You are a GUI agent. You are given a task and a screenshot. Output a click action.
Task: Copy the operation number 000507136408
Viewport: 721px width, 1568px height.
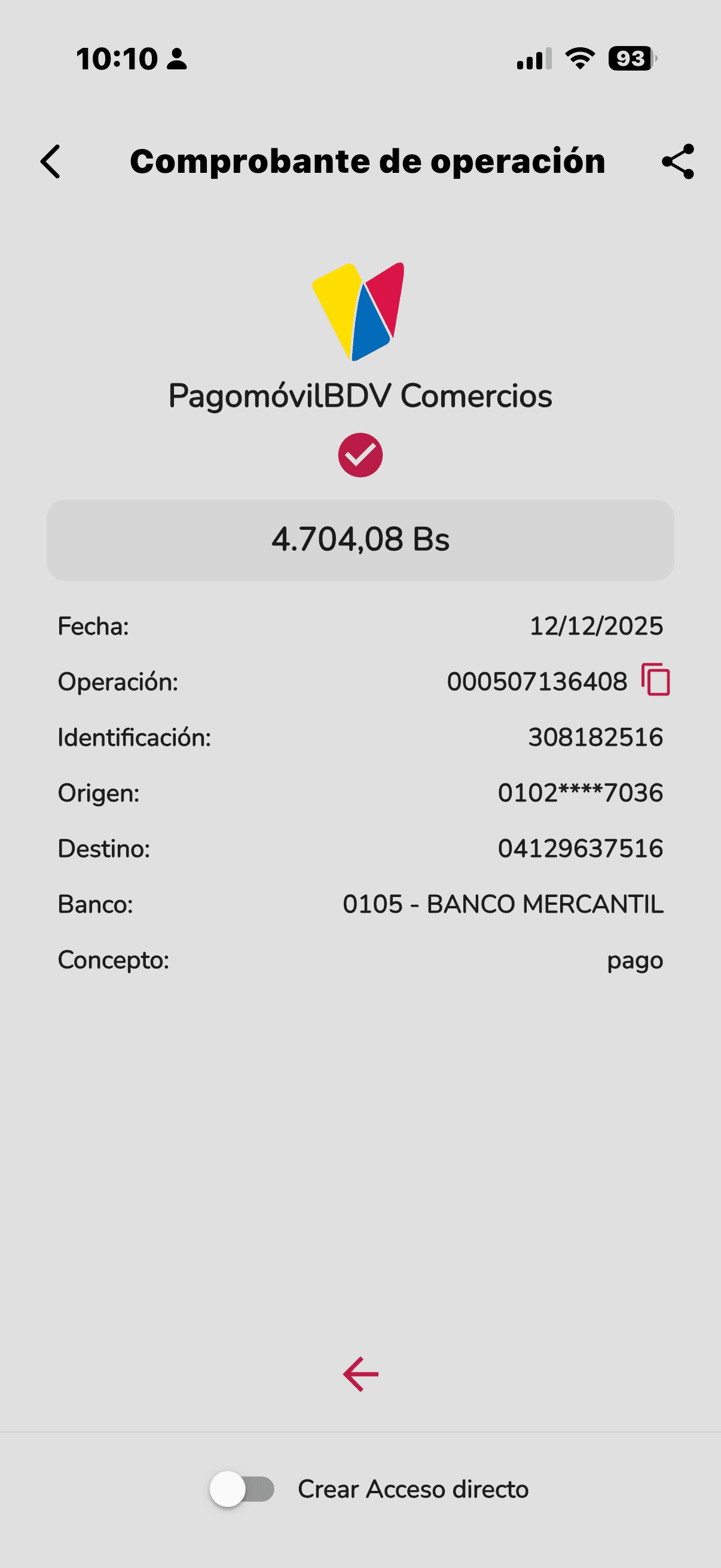click(x=655, y=680)
